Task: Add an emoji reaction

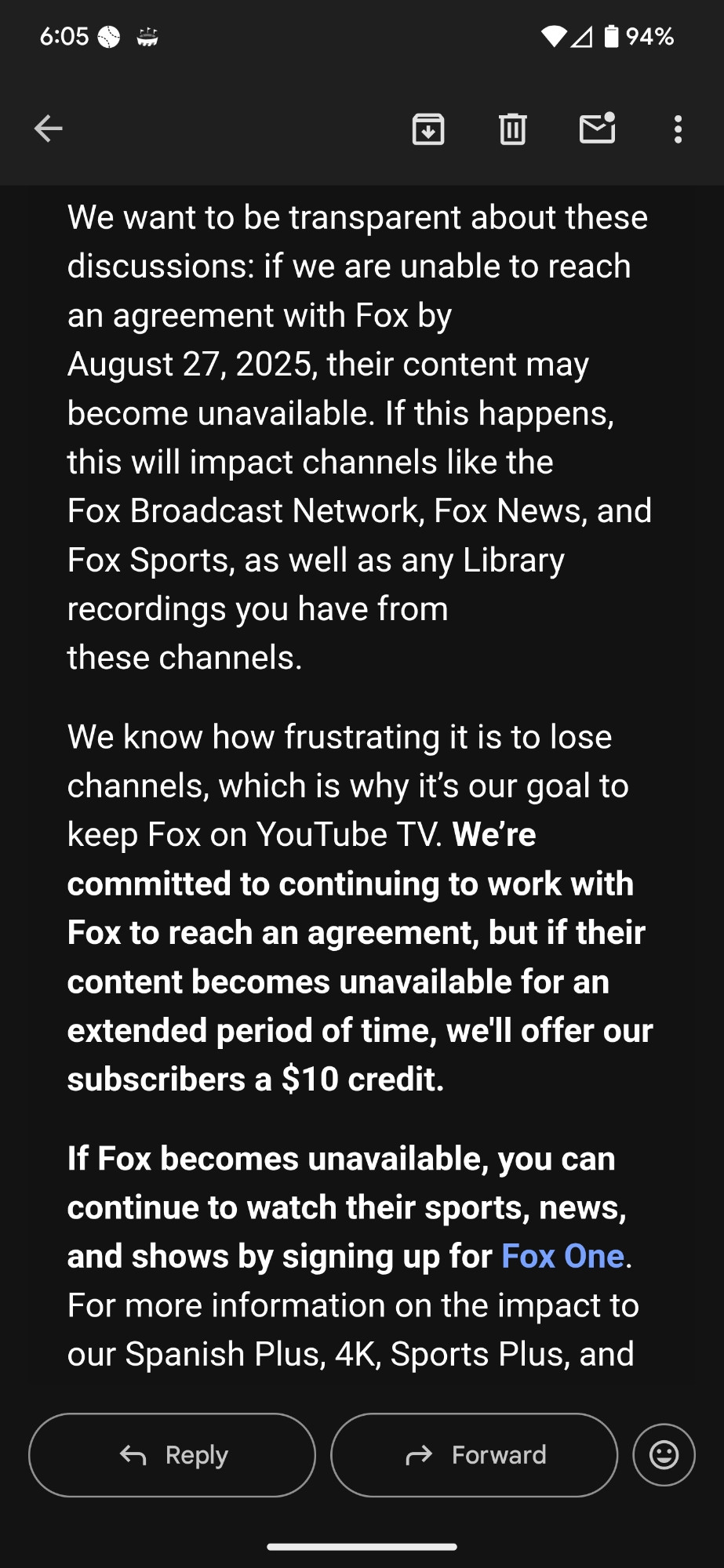Action: click(x=664, y=1455)
